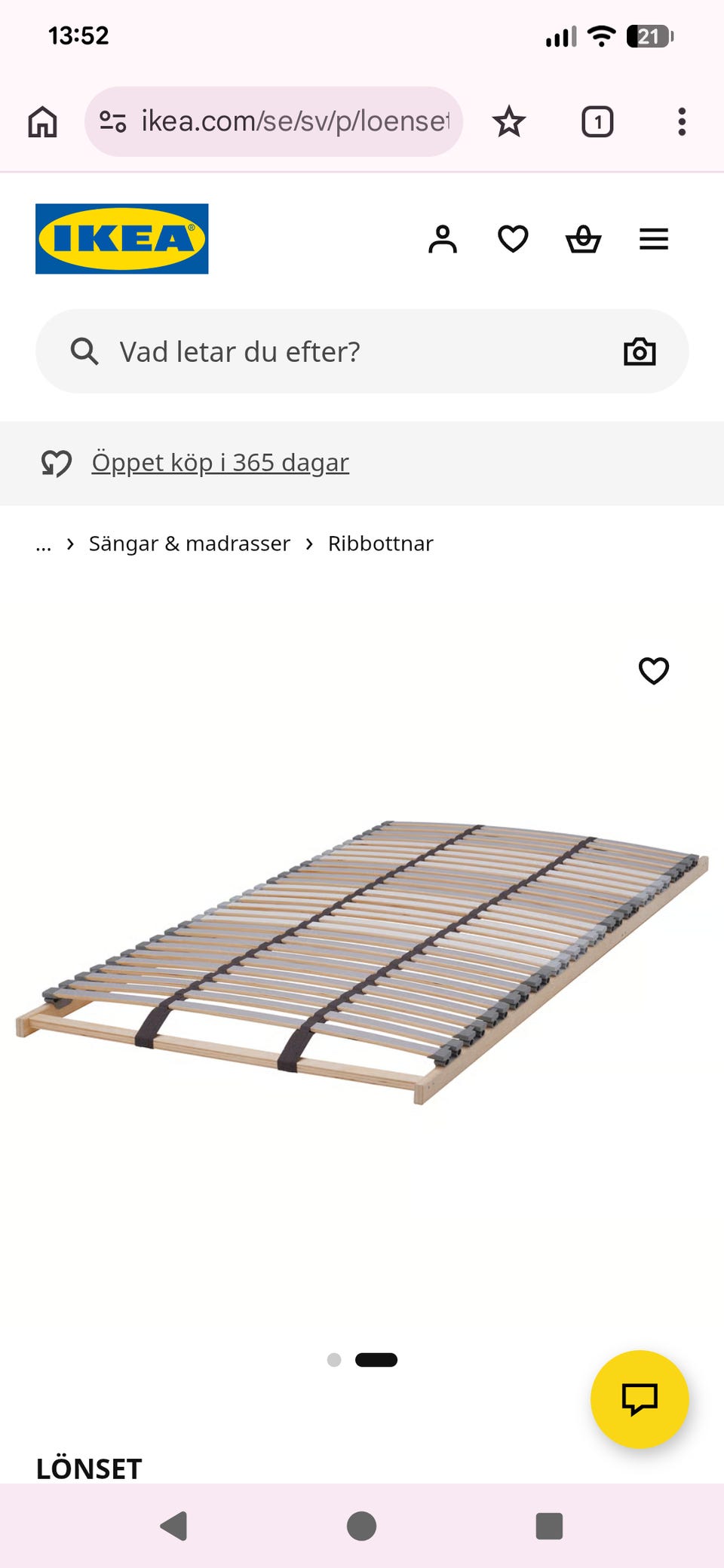Click the IKEA logo
The width and height of the screenshot is (724, 1568).
(x=121, y=239)
